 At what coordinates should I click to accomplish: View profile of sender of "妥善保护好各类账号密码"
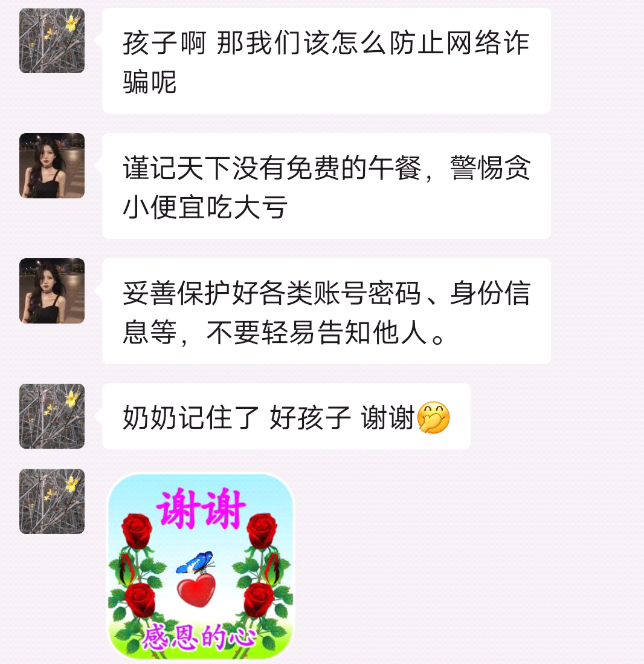pyautogui.click(x=52, y=290)
